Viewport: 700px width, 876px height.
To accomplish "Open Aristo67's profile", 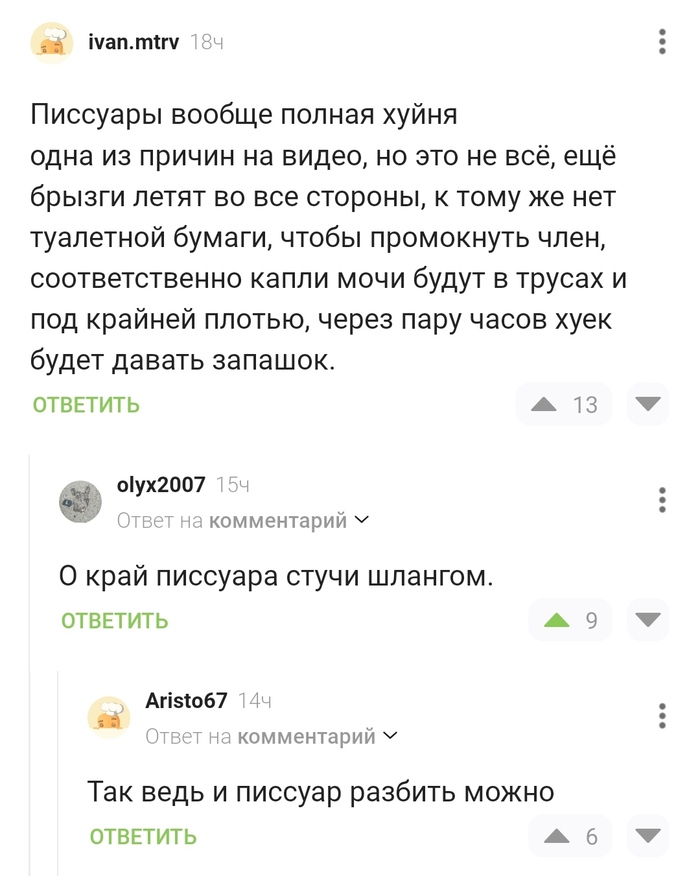I will pos(186,701).
